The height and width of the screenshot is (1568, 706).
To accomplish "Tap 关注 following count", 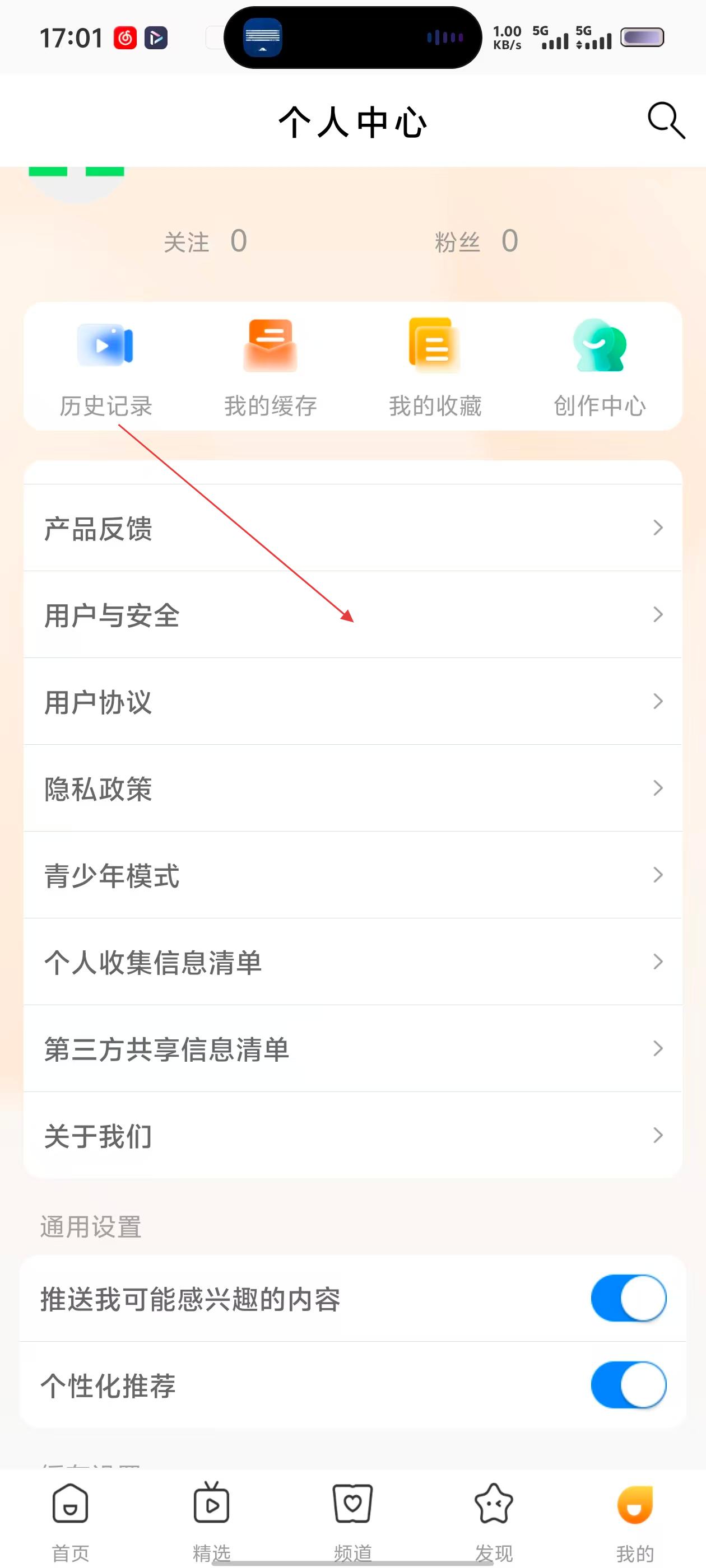I will [x=205, y=242].
